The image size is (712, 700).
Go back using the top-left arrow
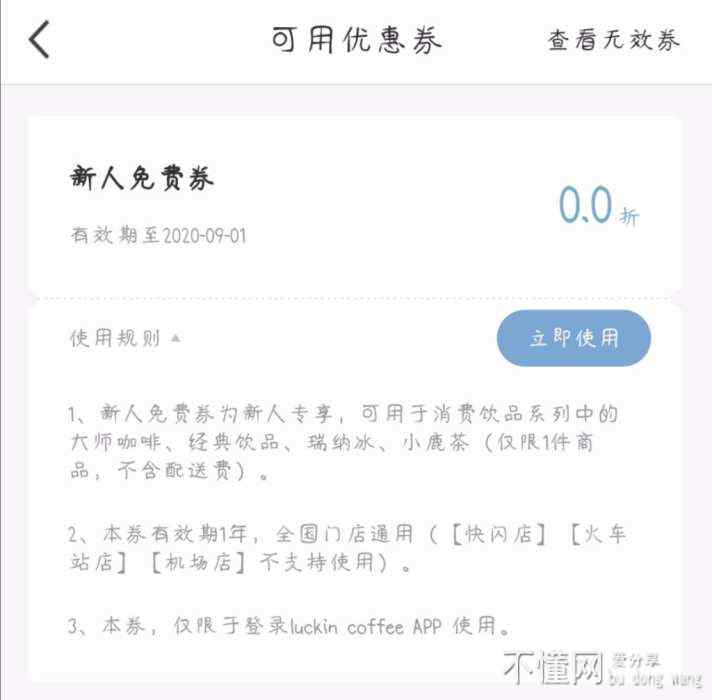pyautogui.click(x=39, y=40)
